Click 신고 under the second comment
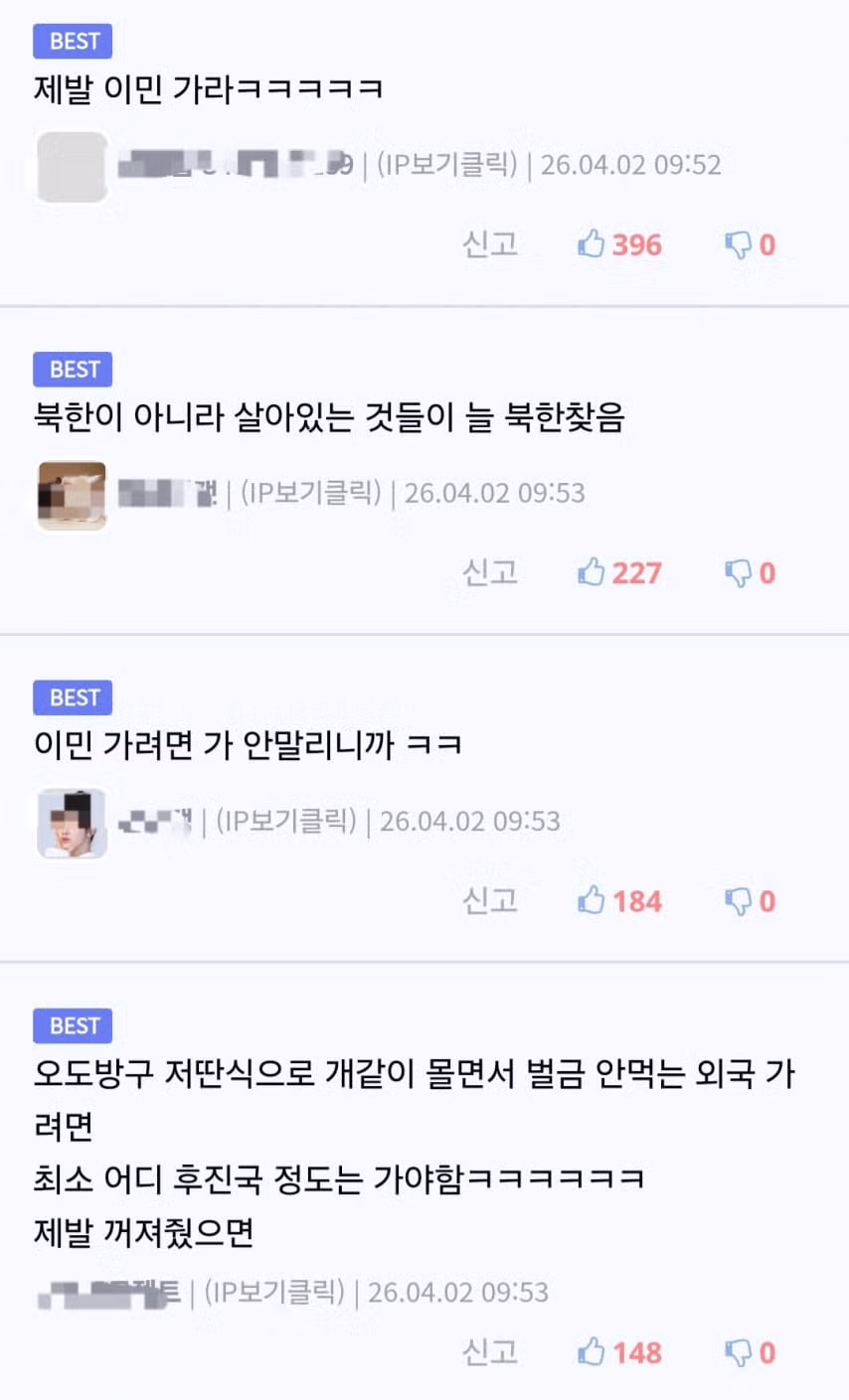849x1400 pixels. click(x=490, y=572)
